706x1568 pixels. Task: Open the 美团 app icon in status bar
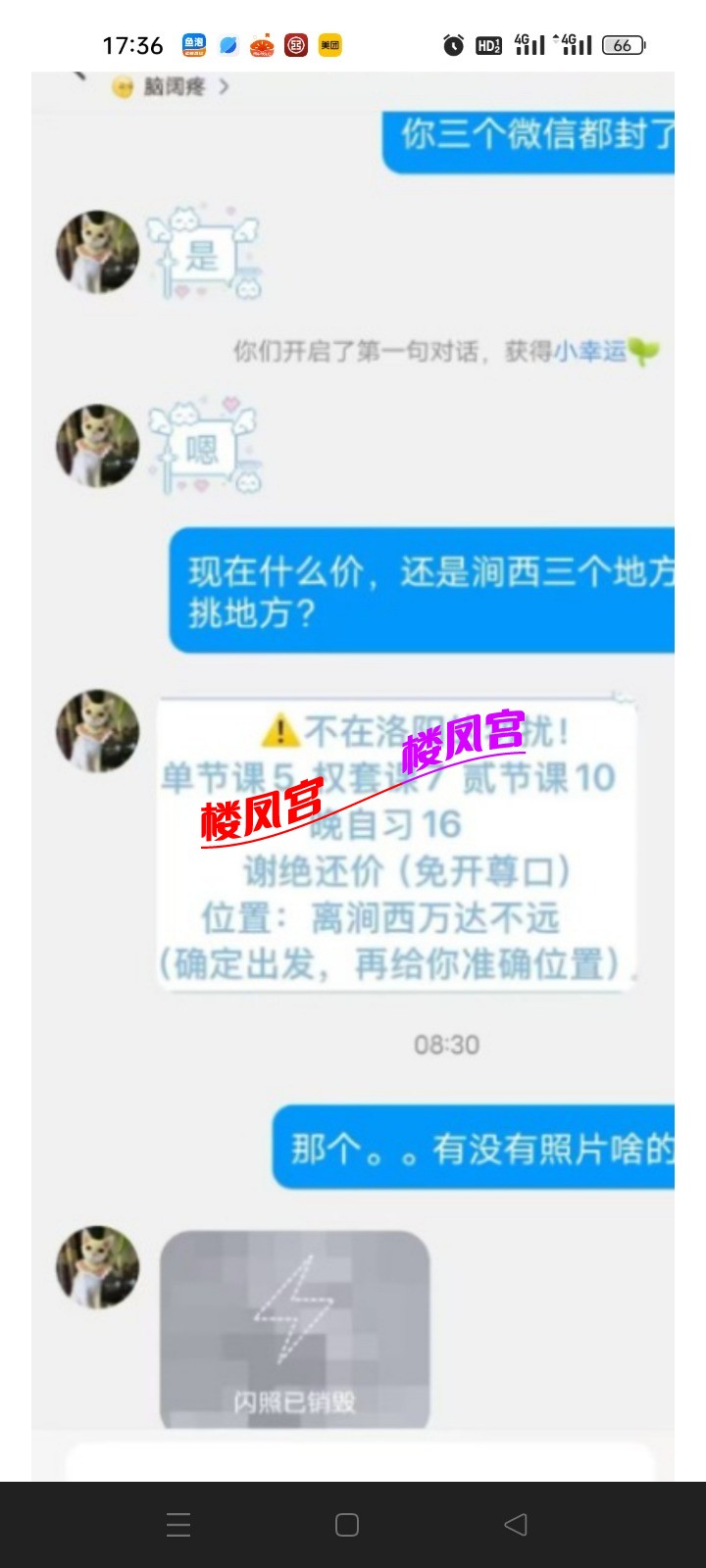330,45
